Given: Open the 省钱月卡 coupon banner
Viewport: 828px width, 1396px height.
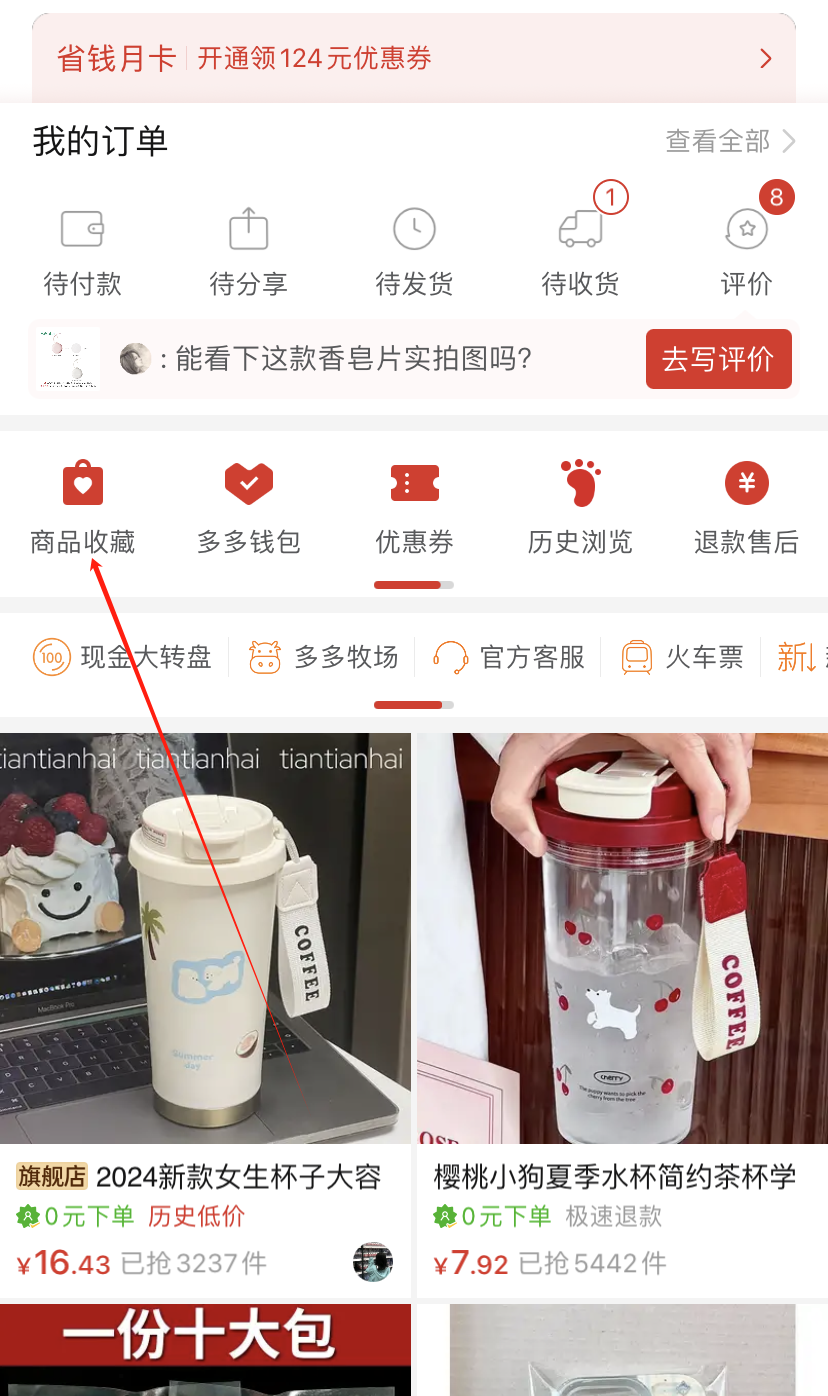Looking at the screenshot, I should coord(414,58).
